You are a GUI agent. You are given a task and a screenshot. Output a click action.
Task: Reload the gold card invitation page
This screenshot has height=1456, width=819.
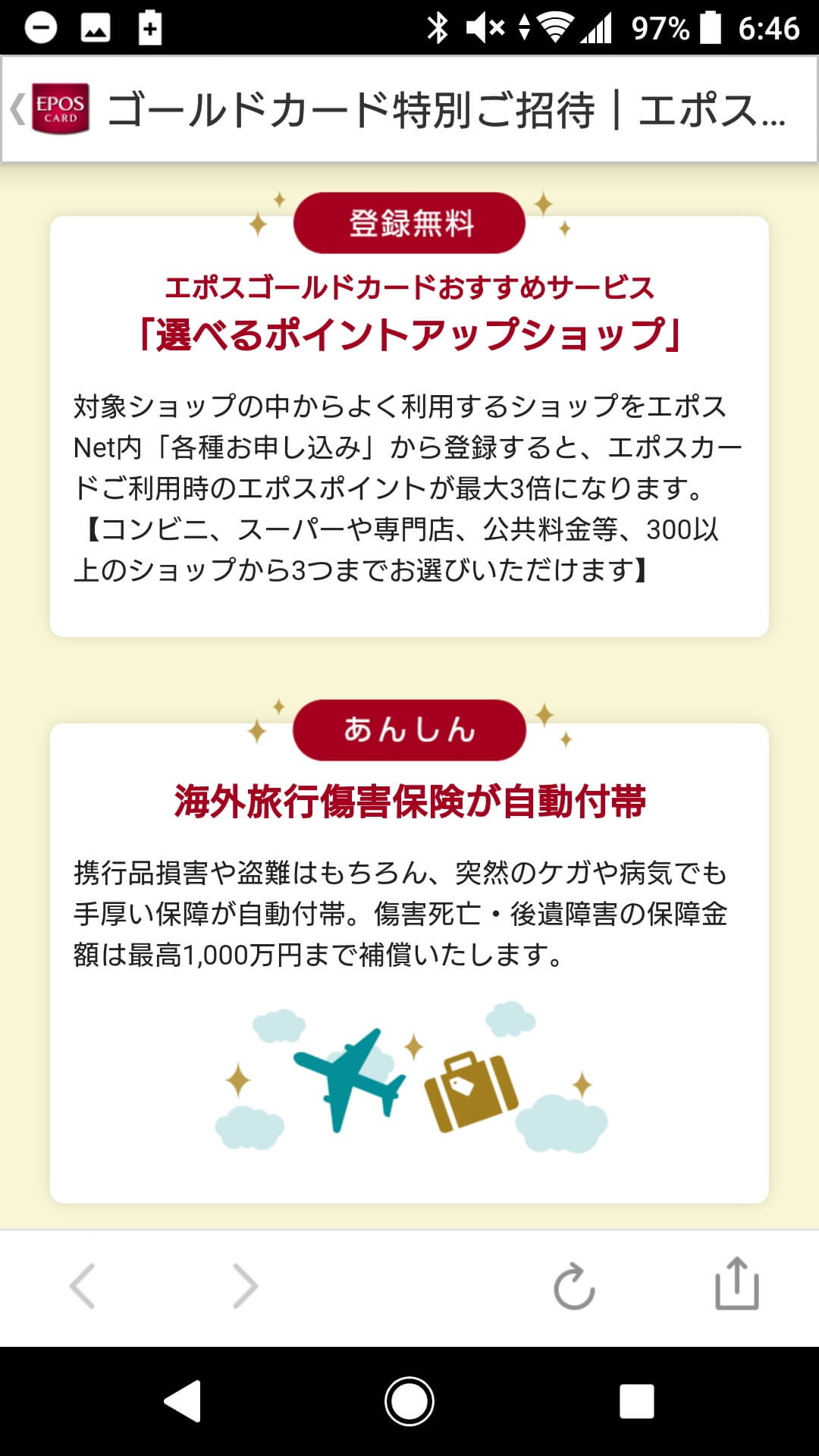click(x=574, y=1286)
